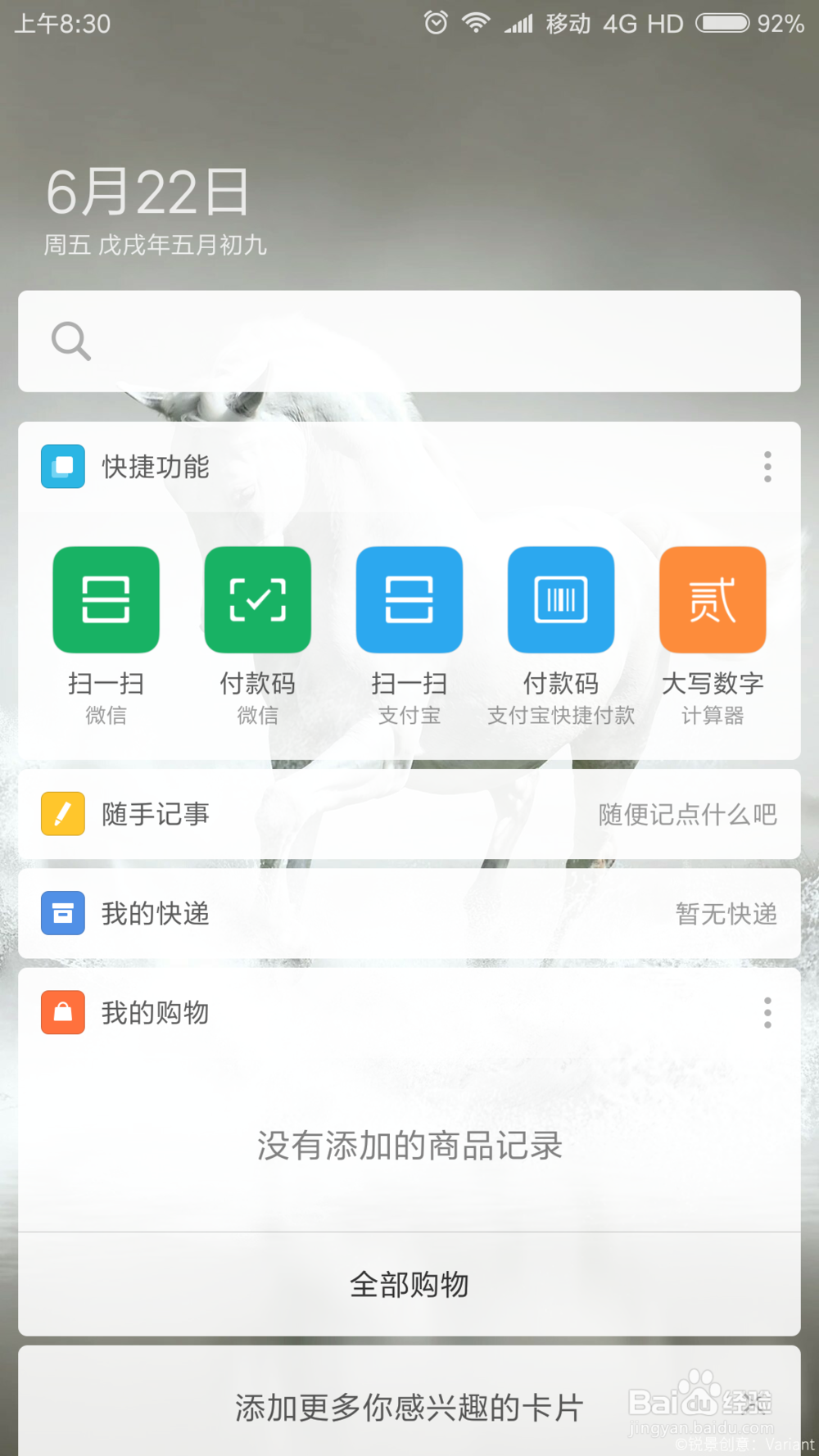Open Alipay 快捷付款 barcode shortcut
This screenshot has width=819, height=1456.
pyautogui.click(x=561, y=600)
